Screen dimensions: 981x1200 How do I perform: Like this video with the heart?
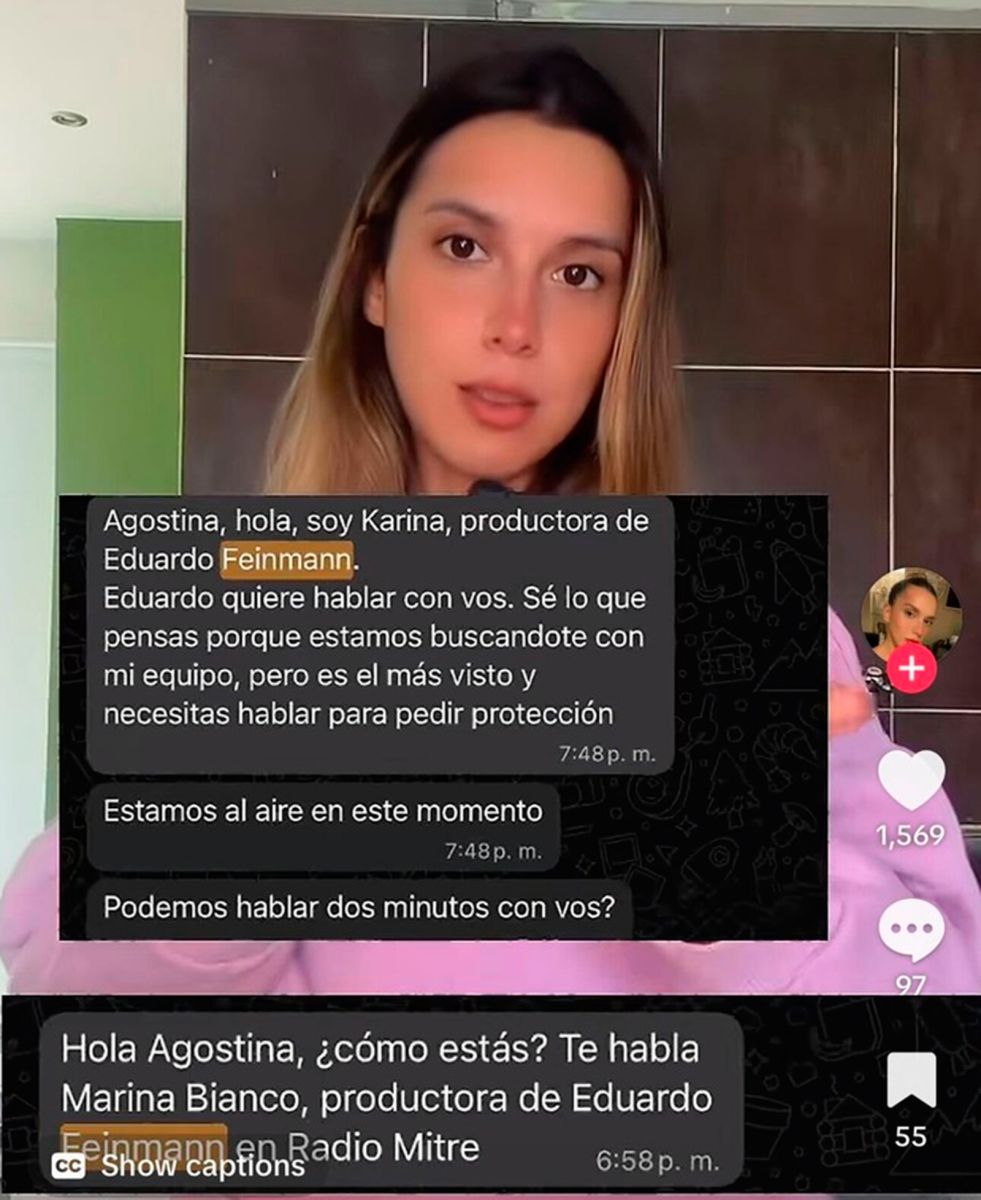(x=910, y=780)
